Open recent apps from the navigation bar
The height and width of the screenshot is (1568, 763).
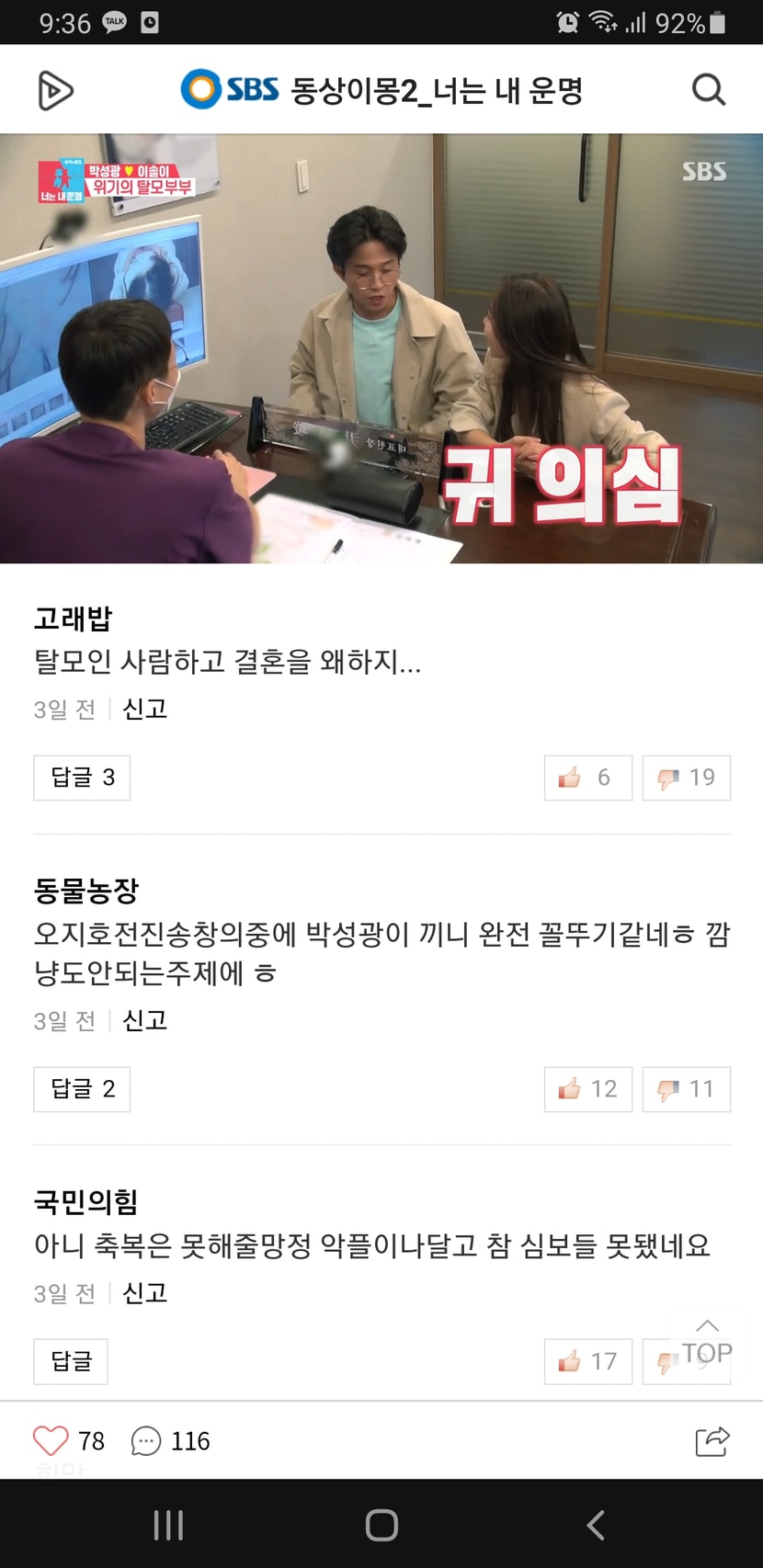(x=168, y=1525)
